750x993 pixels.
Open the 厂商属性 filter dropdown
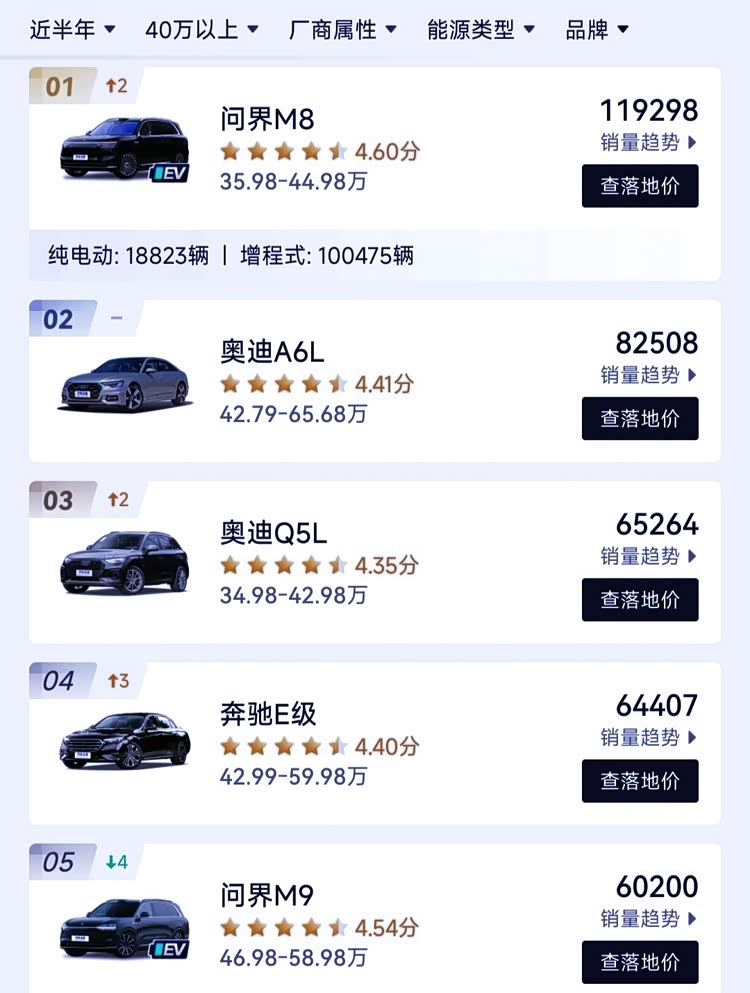(x=343, y=30)
